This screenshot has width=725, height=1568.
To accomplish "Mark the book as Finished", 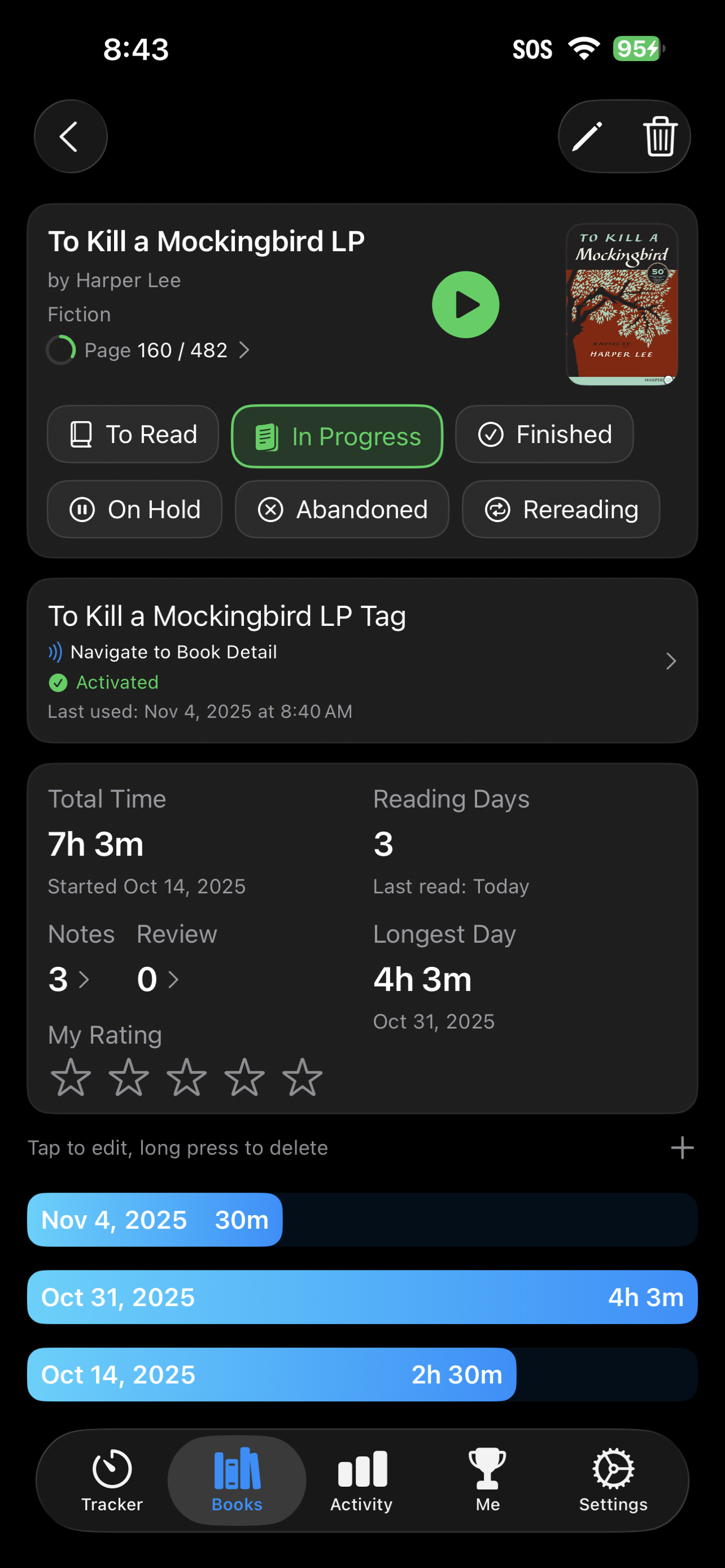I will pyautogui.click(x=544, y=434).
